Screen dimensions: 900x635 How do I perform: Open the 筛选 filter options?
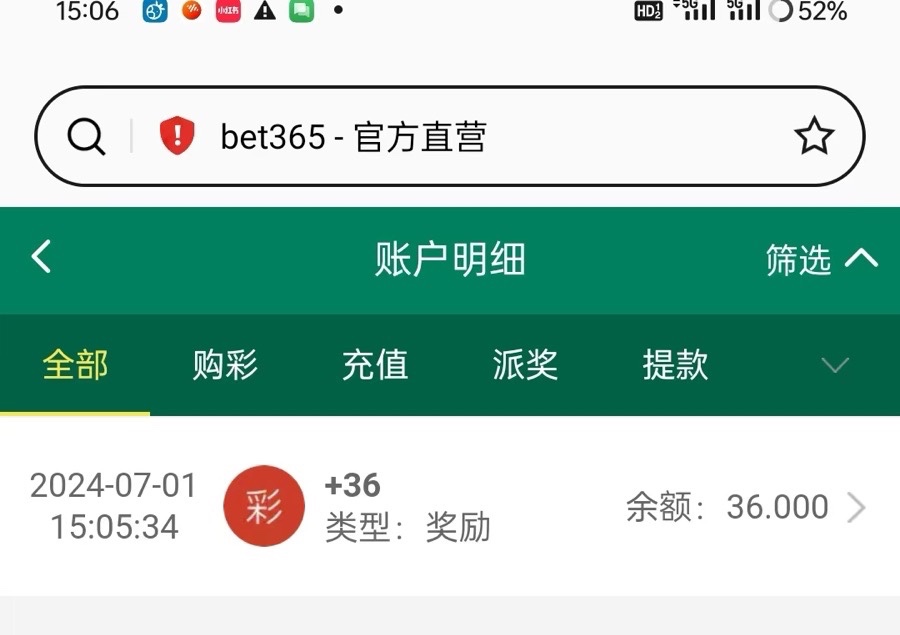point(820,260)
